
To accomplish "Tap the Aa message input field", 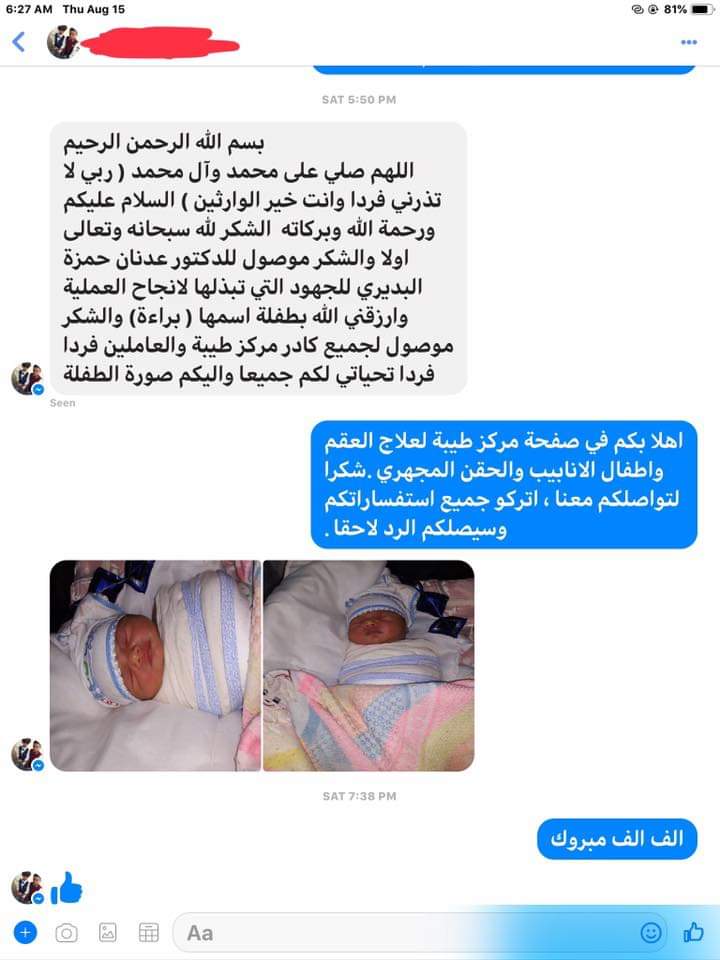I will 400,932.
